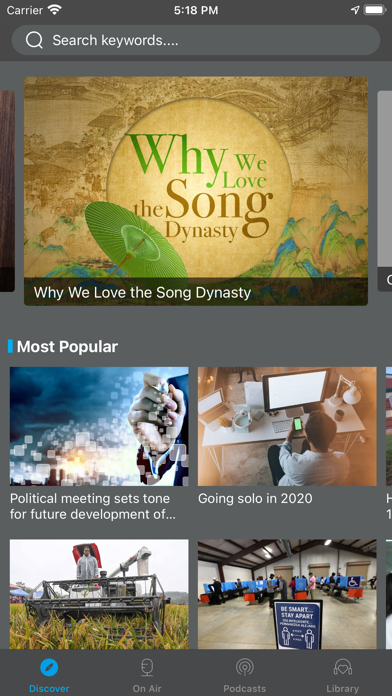Switch to the Podcasts tab

click(245, 675)
